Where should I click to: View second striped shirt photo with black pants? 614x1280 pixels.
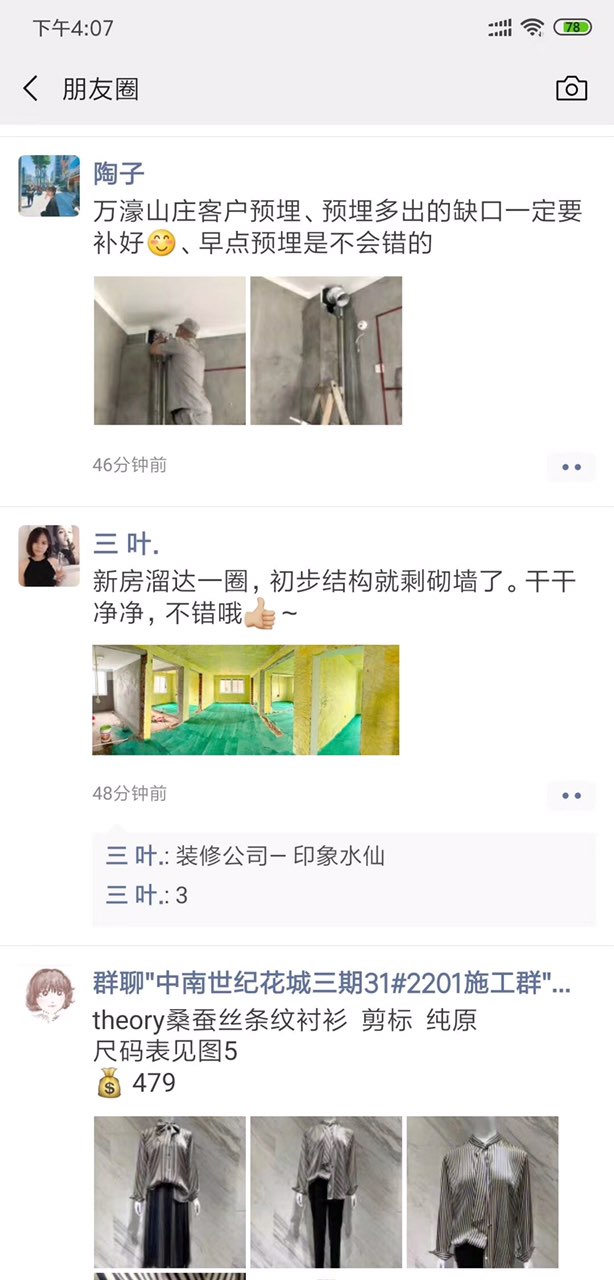tap(326, 1191)
